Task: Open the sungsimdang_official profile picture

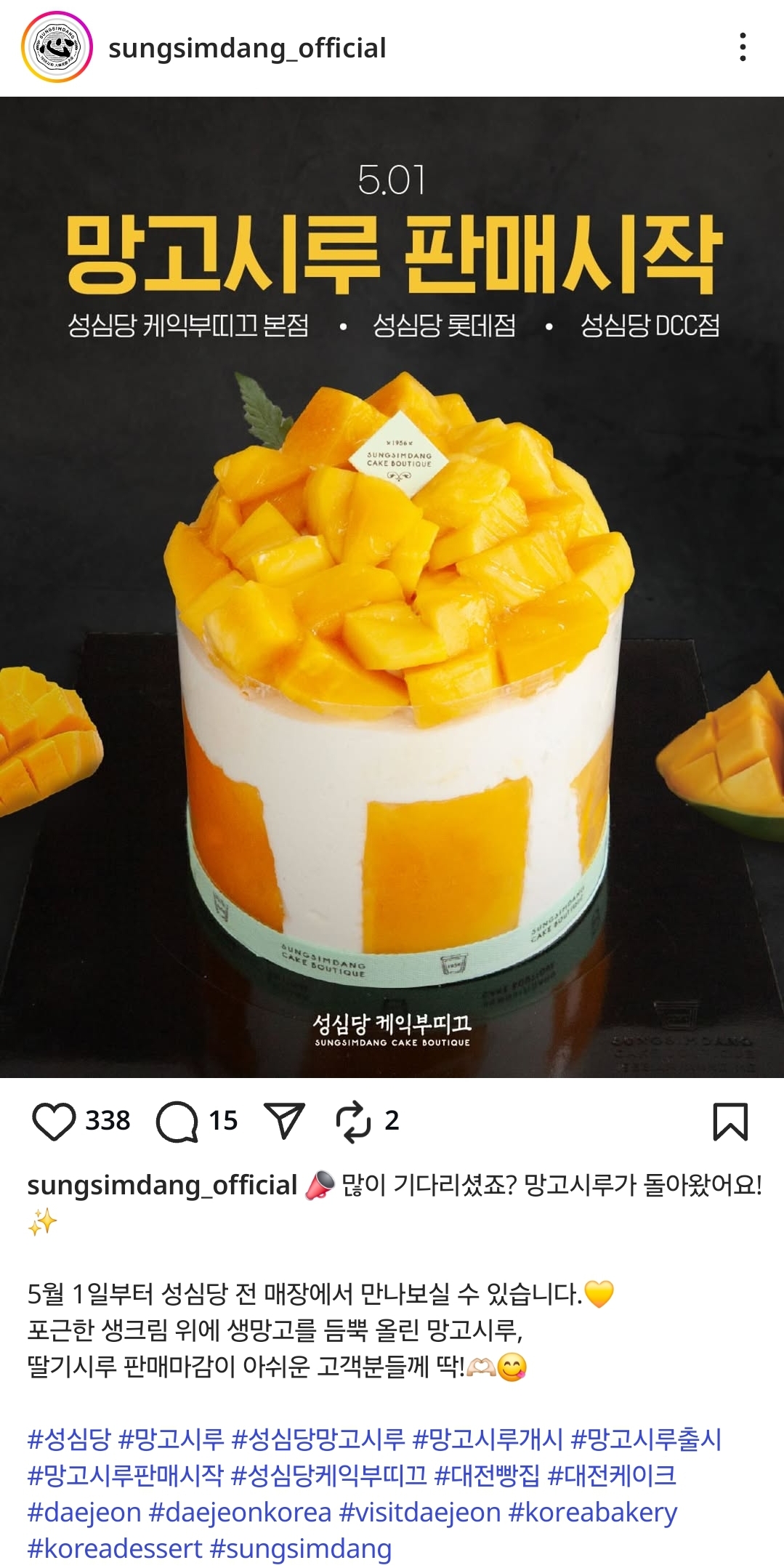Action: point(57,47)
